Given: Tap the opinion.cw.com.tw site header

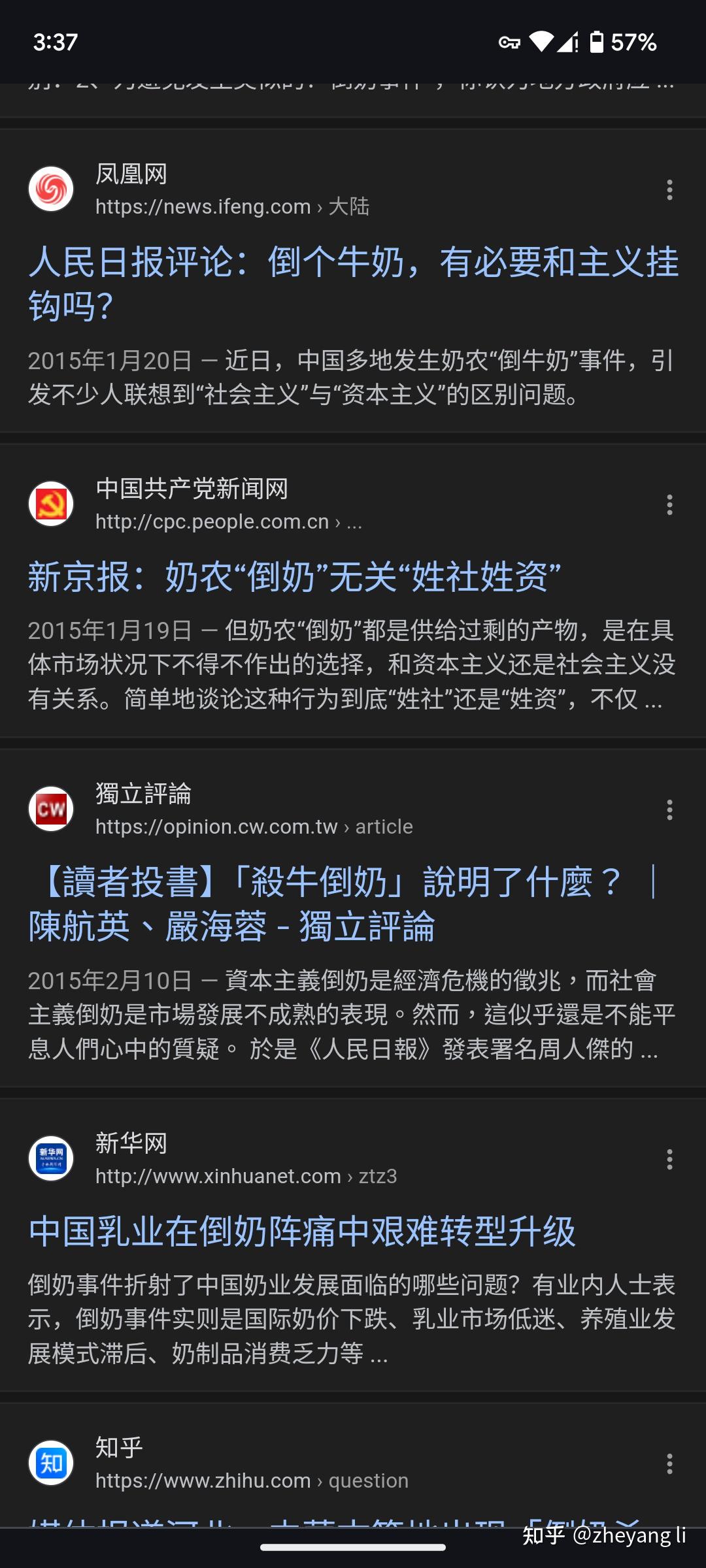Looking at the screenshot, I should (x=221, y=809).
